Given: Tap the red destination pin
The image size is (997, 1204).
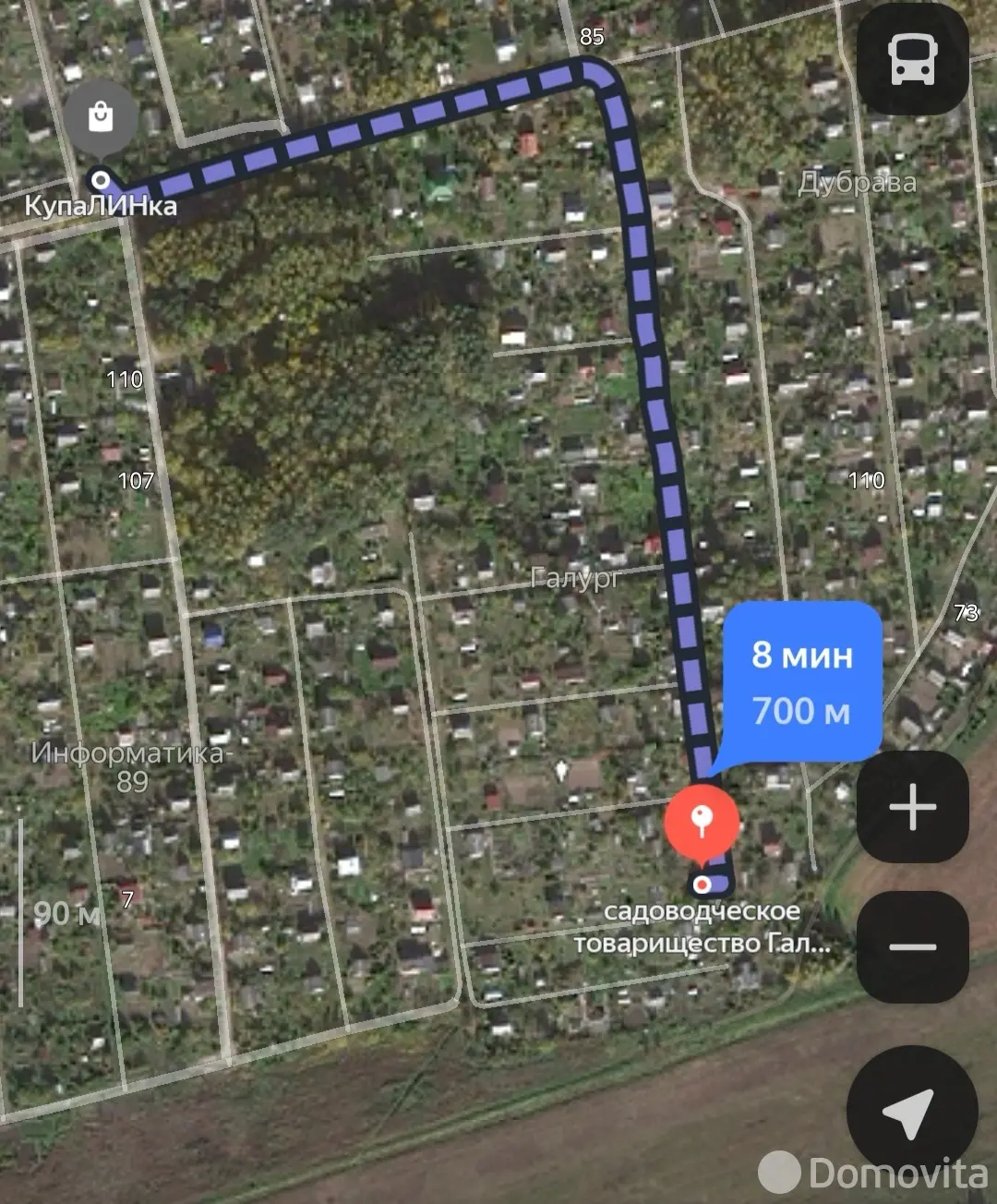Looking at the screenshot, I should point(702,820).
